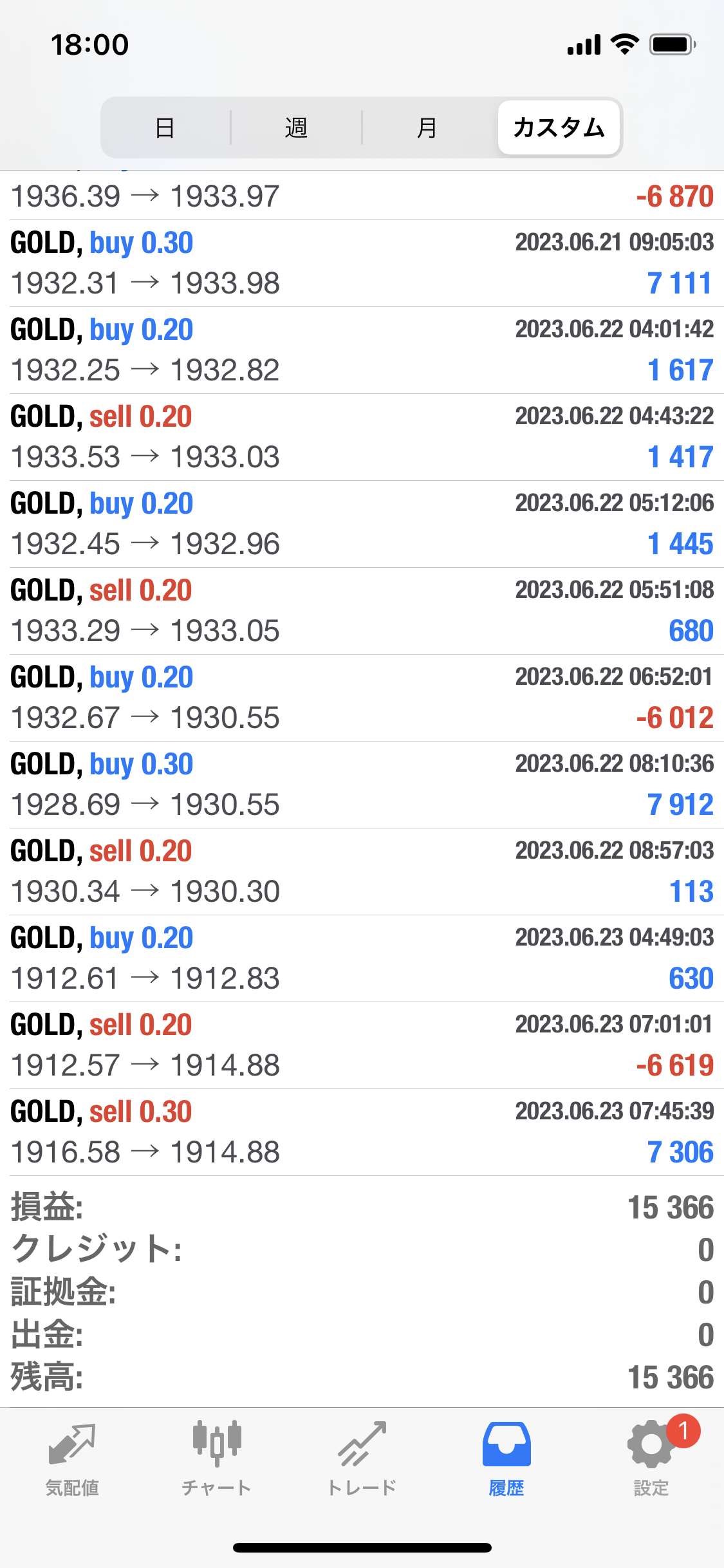Expand the trade closed 2023.06.21 09:05:03

pos(362,263)
